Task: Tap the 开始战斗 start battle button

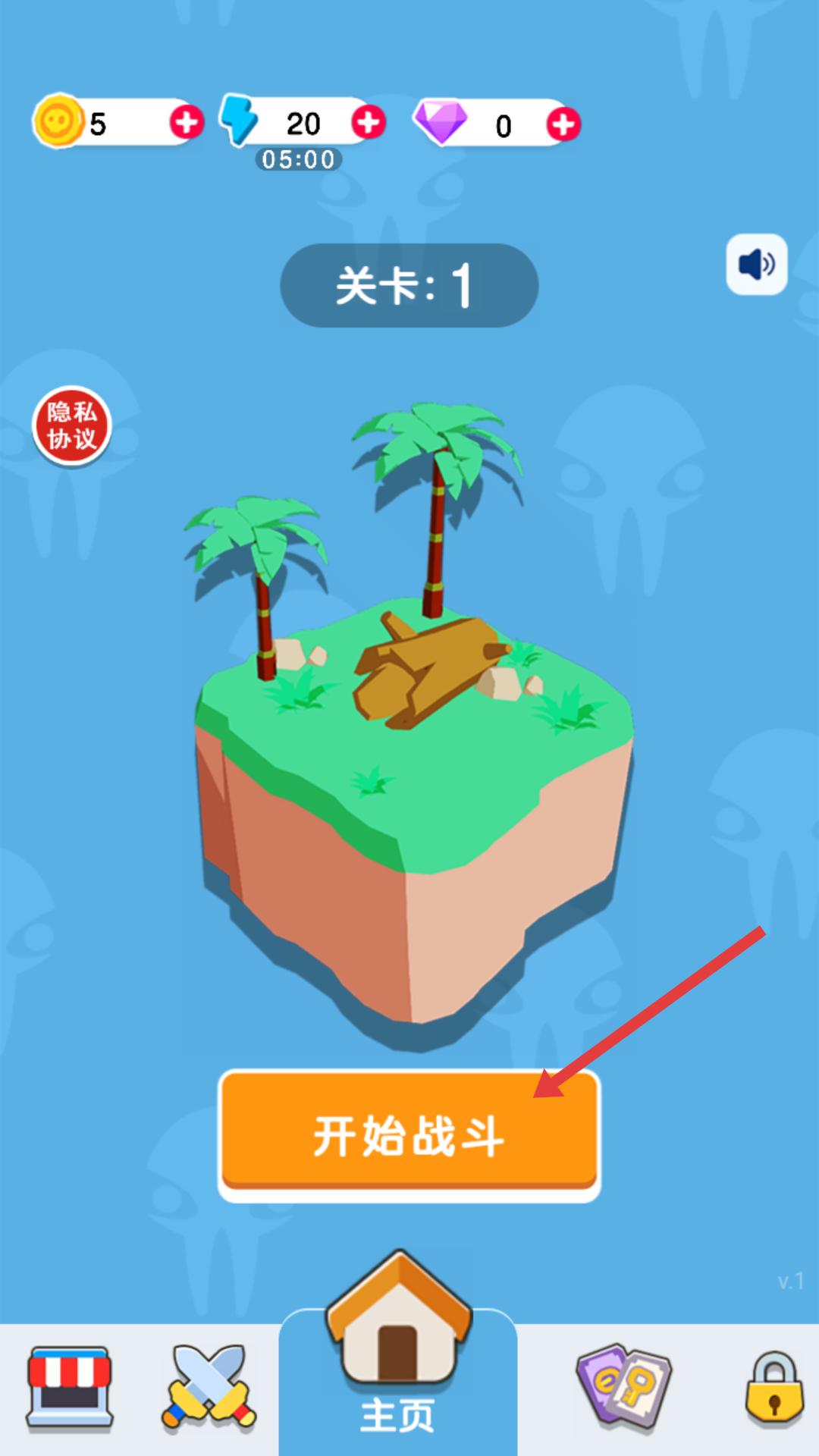Action: [409, 1134]
